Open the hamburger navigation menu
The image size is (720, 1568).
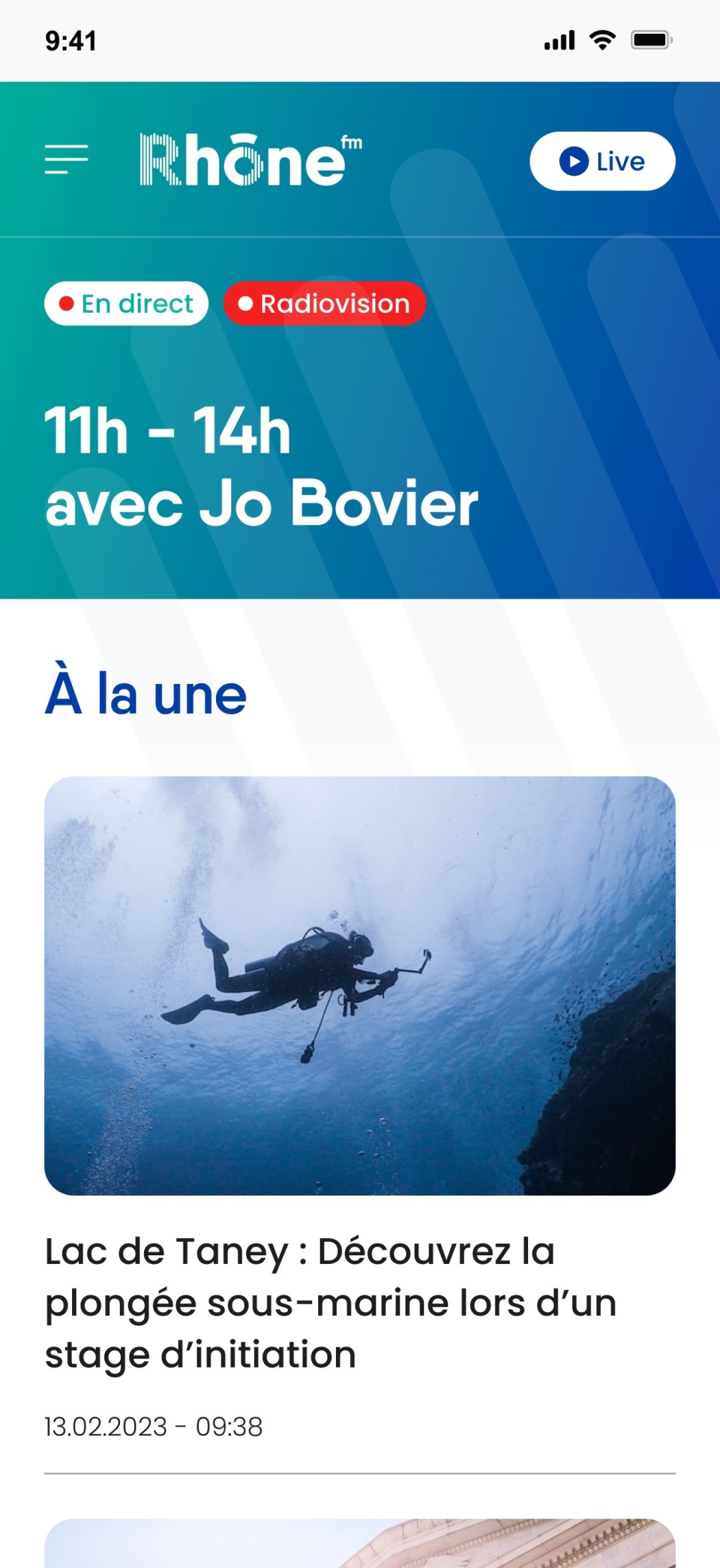pos(67,160)
